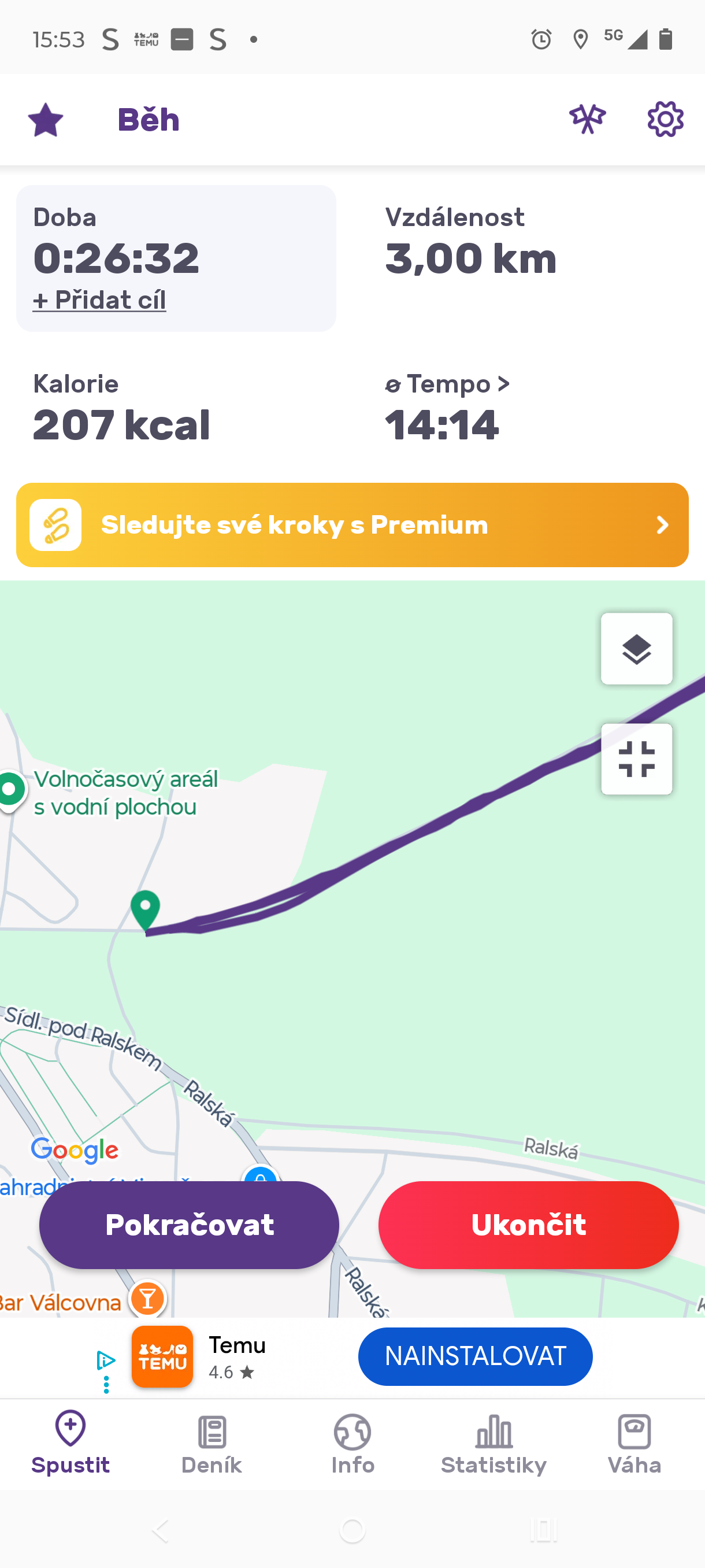Viewport: 705px width, 1568px height.
Task: End the workout with Ukončit
Action: (x=528, y=1225)
